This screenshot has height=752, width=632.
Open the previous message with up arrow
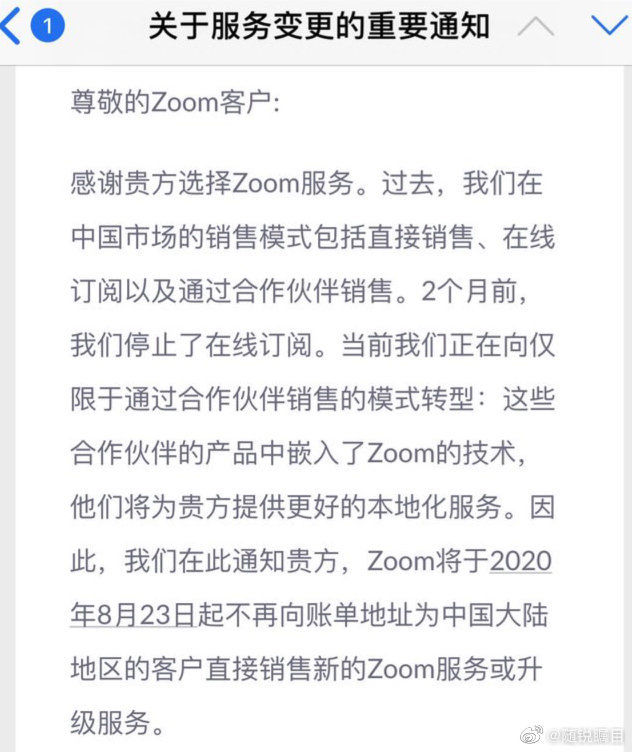536,26
